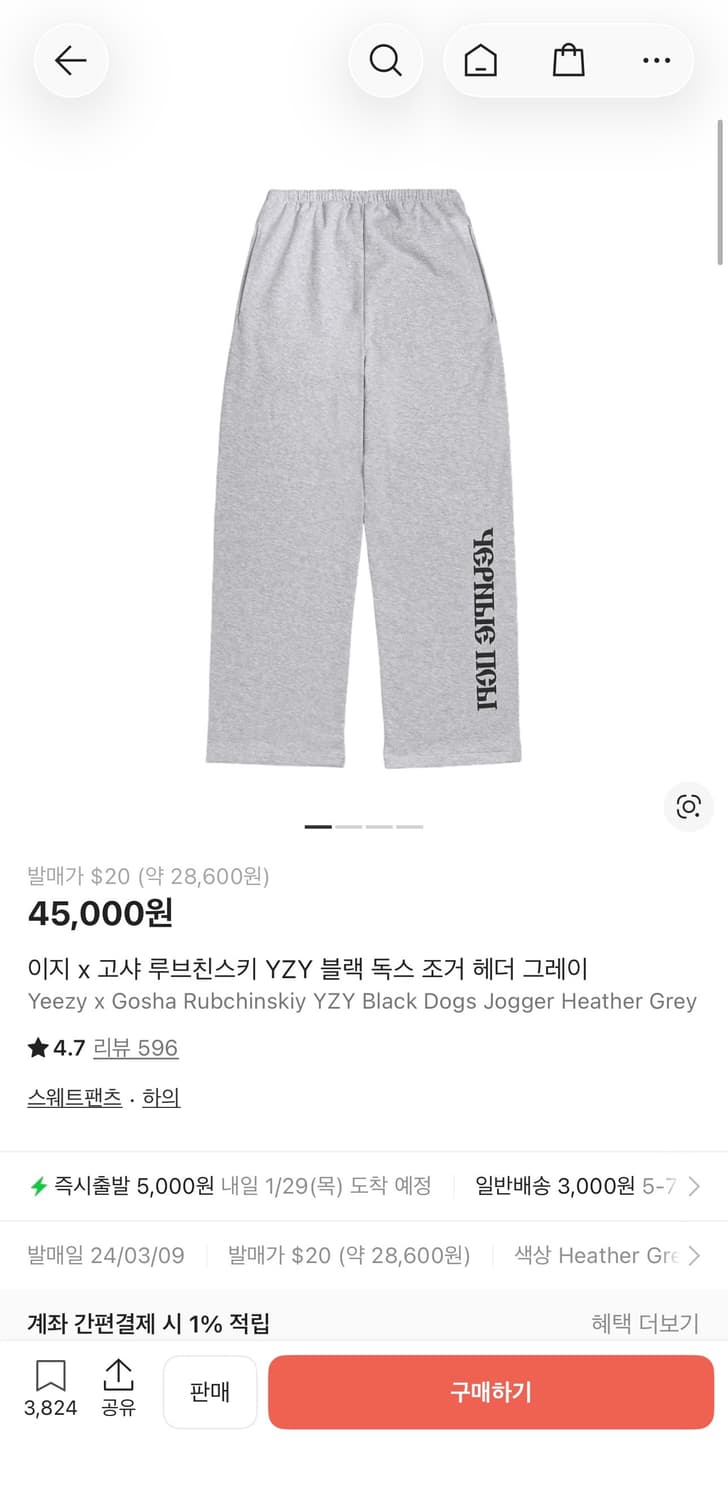Open the more options (...) menu

pyautogui.click(x=656, y=60)
